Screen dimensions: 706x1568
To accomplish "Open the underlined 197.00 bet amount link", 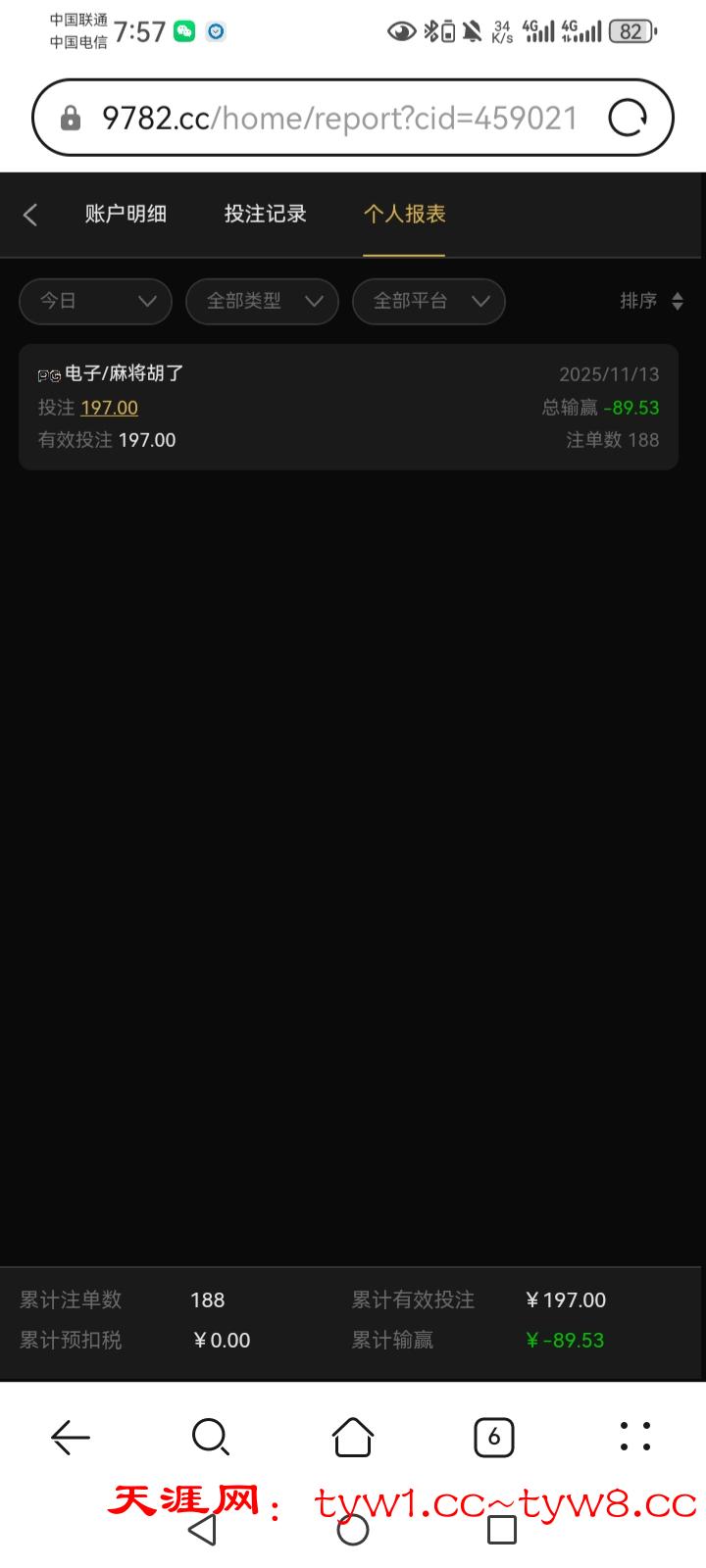I will click(109, 408).
